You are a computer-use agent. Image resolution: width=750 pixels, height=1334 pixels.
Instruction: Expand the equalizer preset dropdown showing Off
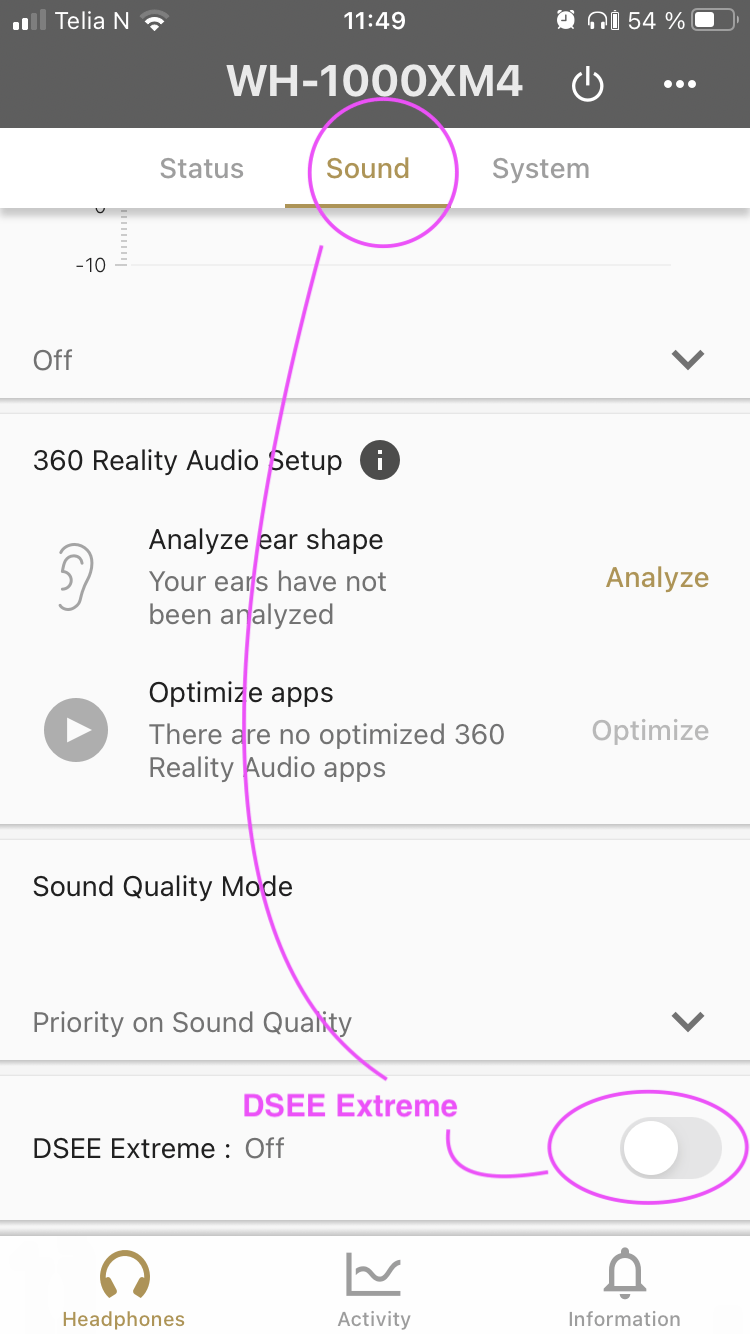point(687,360)
